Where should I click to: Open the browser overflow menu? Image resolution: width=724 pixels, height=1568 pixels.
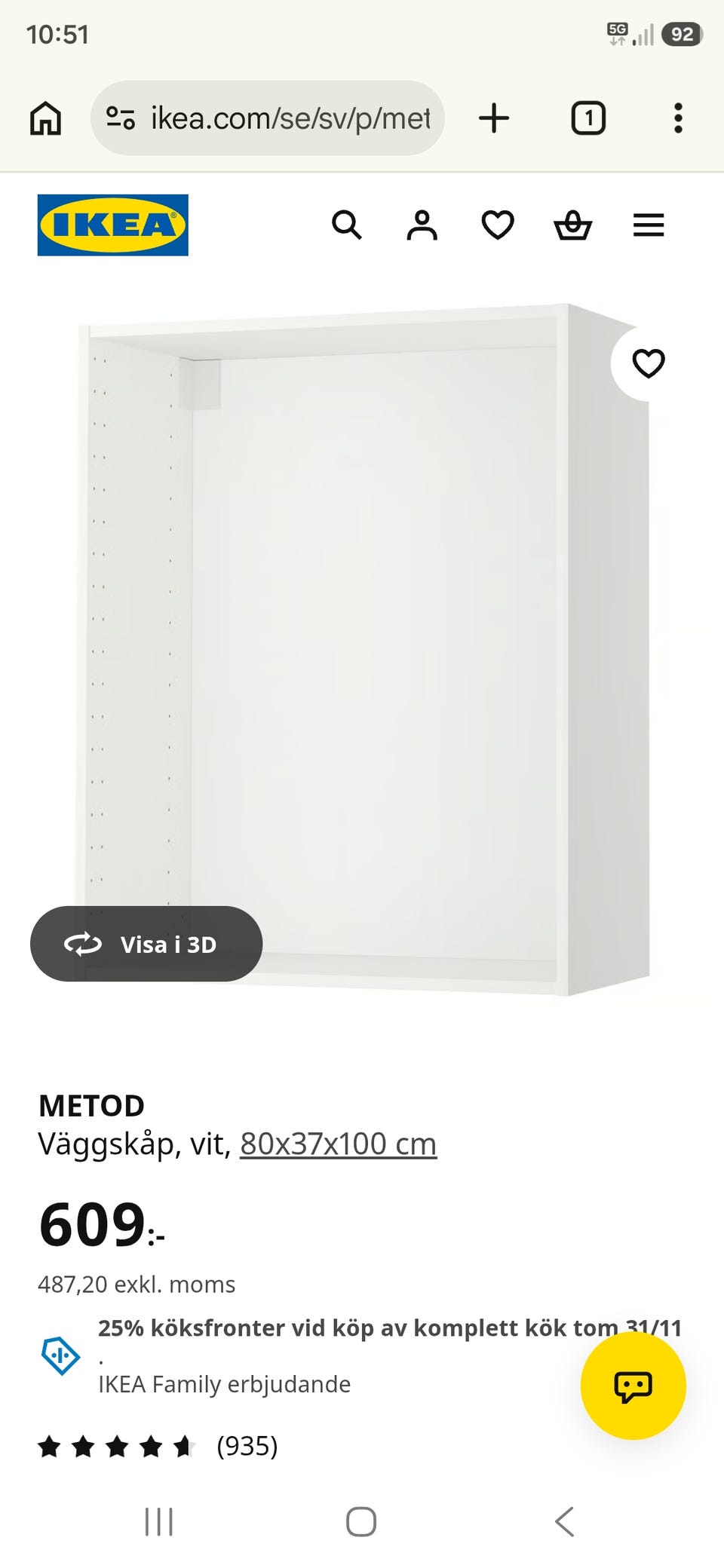(678, 118)
